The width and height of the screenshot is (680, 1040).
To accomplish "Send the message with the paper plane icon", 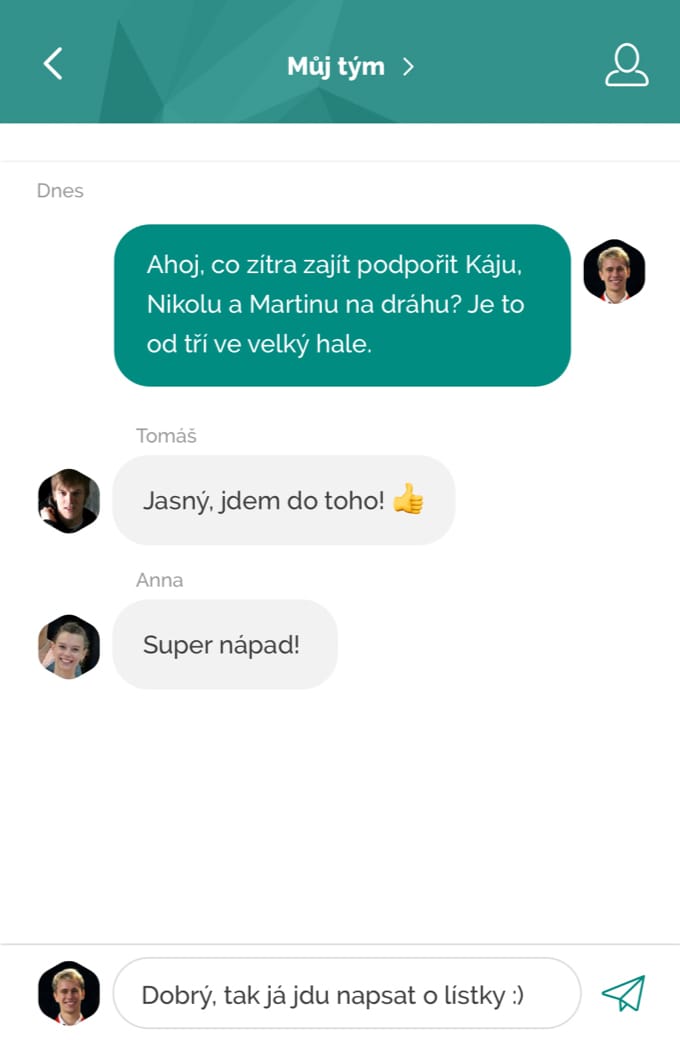I will tap(623, 993).
